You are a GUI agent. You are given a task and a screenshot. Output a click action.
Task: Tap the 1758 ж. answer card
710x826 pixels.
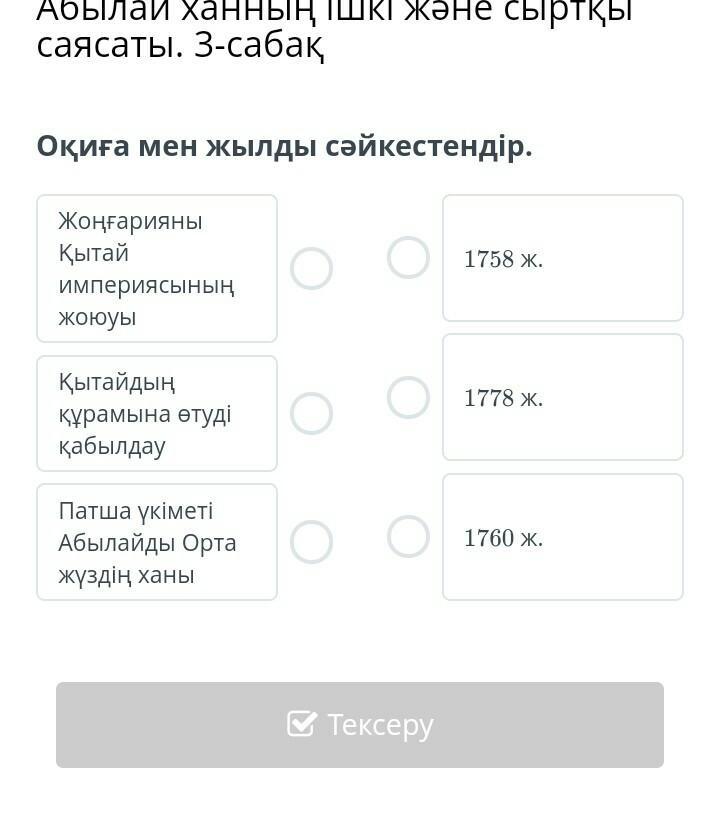[562, 258]
